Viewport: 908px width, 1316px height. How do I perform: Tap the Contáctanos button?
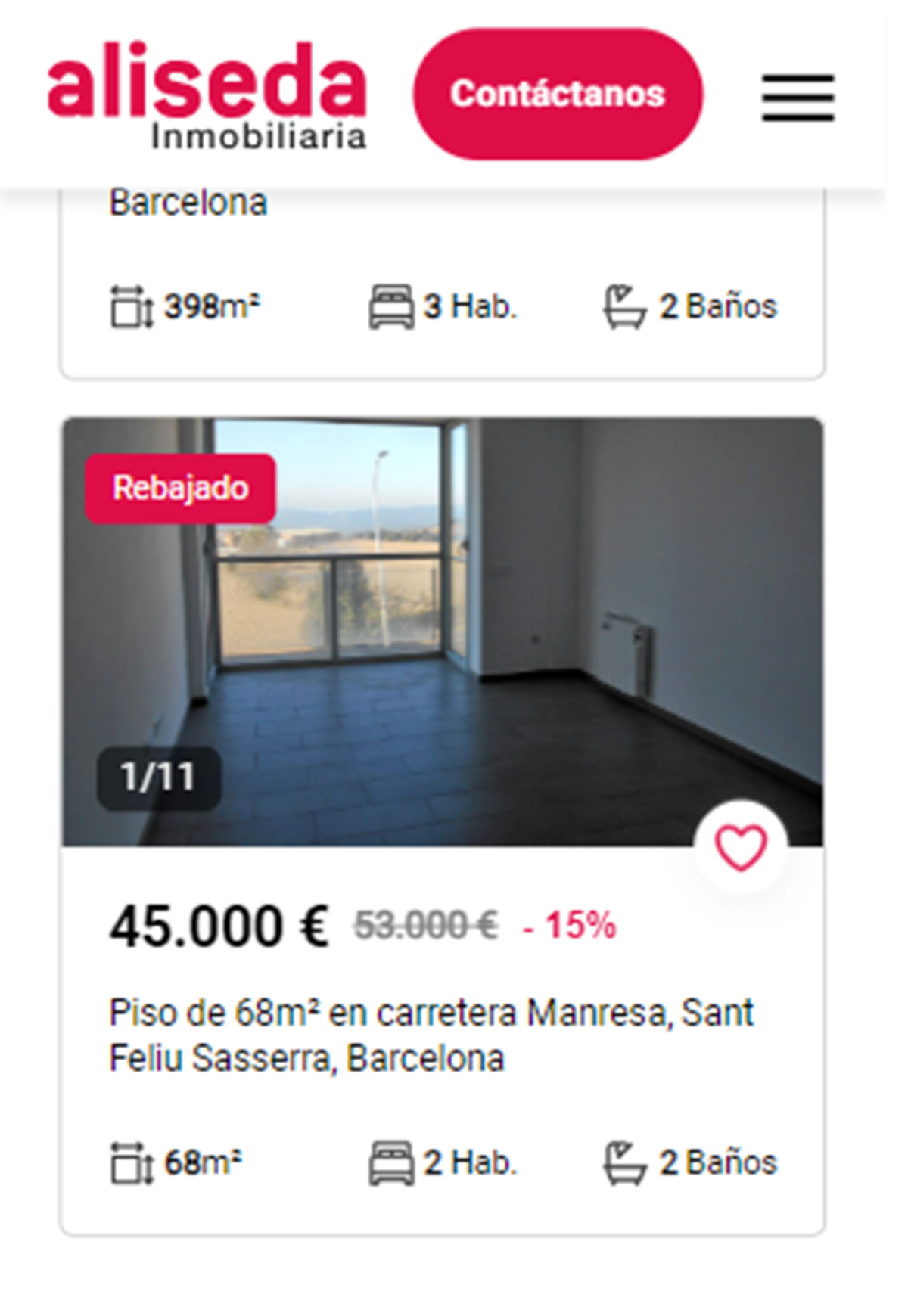point(558,95)
